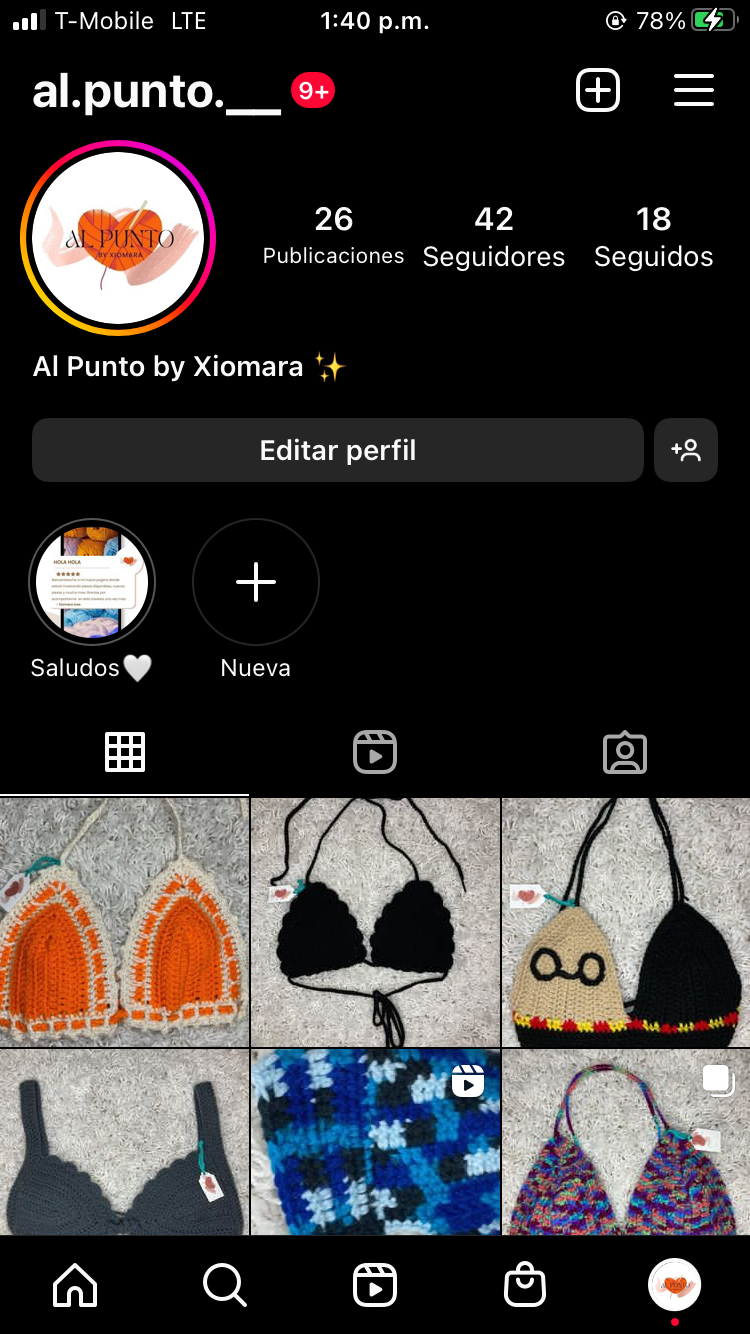The image size is (750, 1334).
Task: Go to the Home feed
Action: tap(75, 1285)
